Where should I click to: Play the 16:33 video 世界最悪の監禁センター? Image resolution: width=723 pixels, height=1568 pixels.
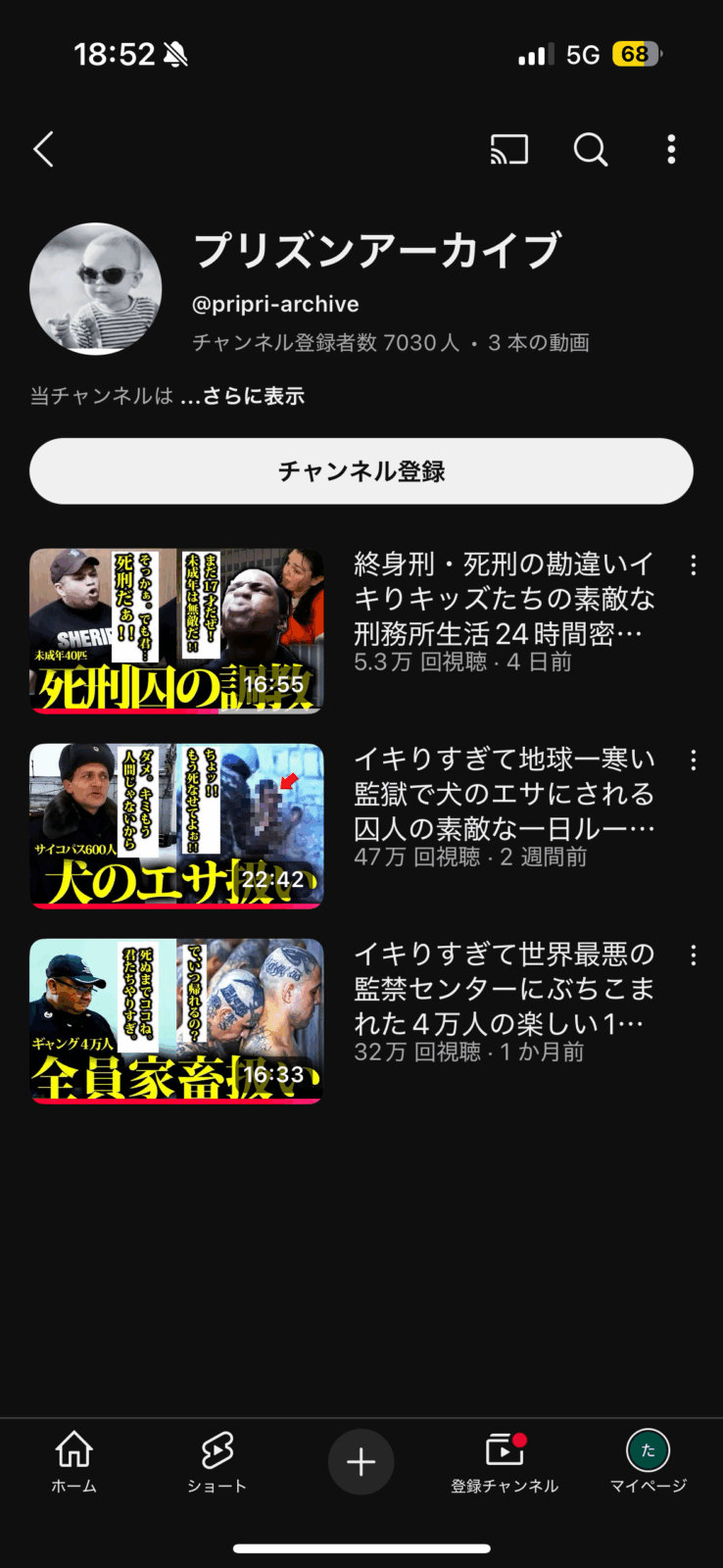[176, 1021]
